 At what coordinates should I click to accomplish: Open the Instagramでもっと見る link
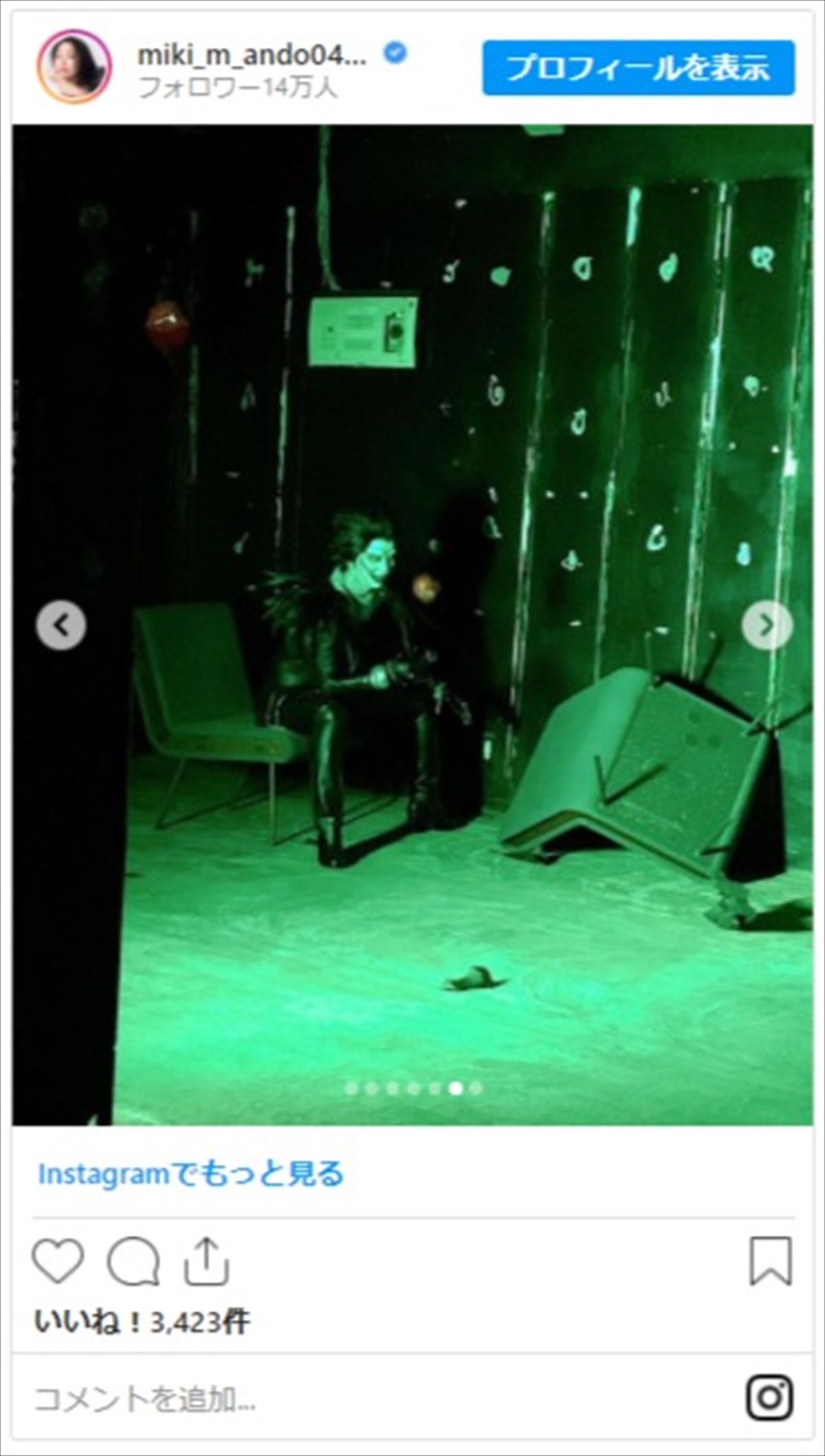click(190, 1174)
